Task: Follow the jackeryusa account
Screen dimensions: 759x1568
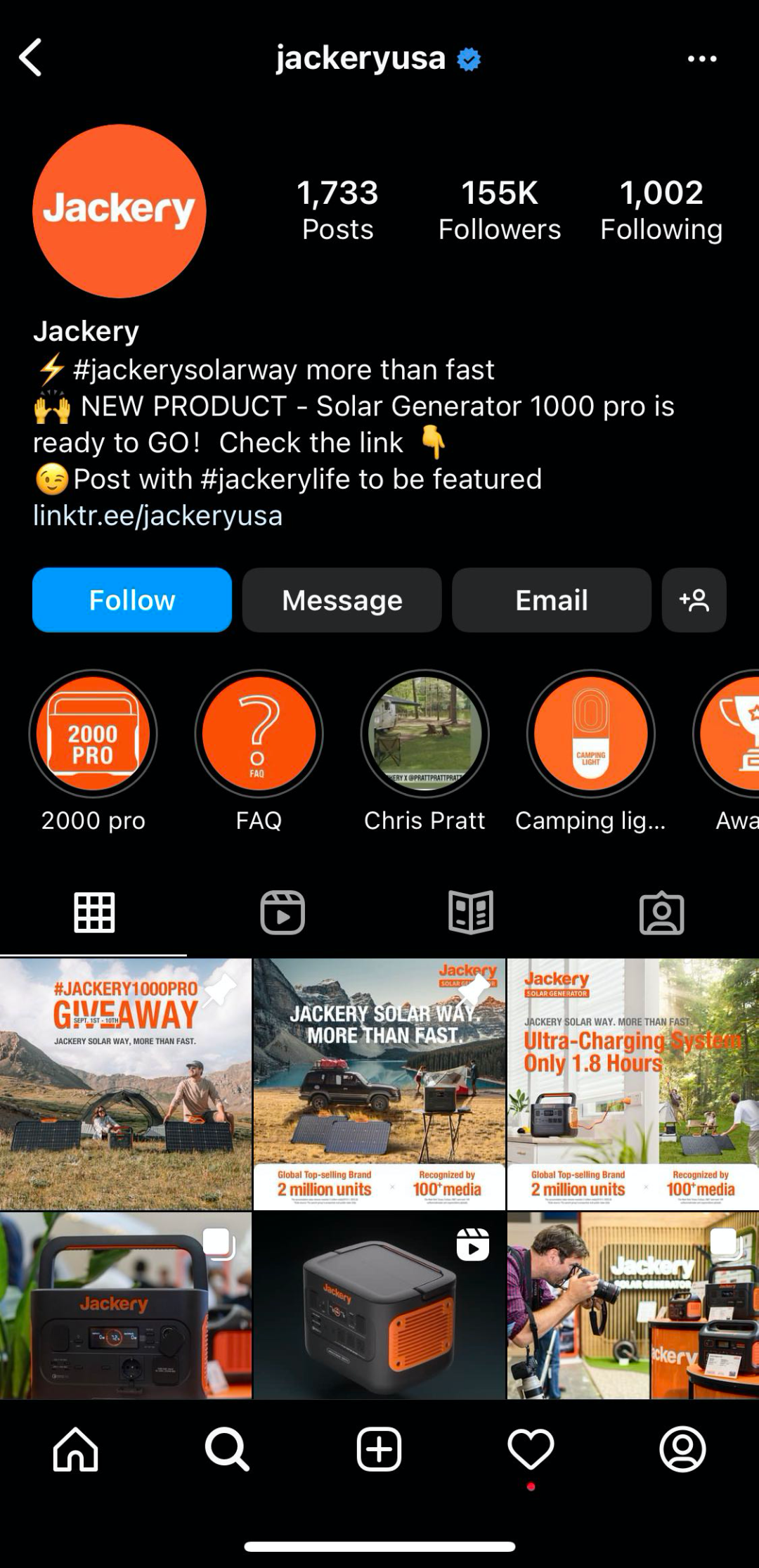Action: (x=132, y=600)
